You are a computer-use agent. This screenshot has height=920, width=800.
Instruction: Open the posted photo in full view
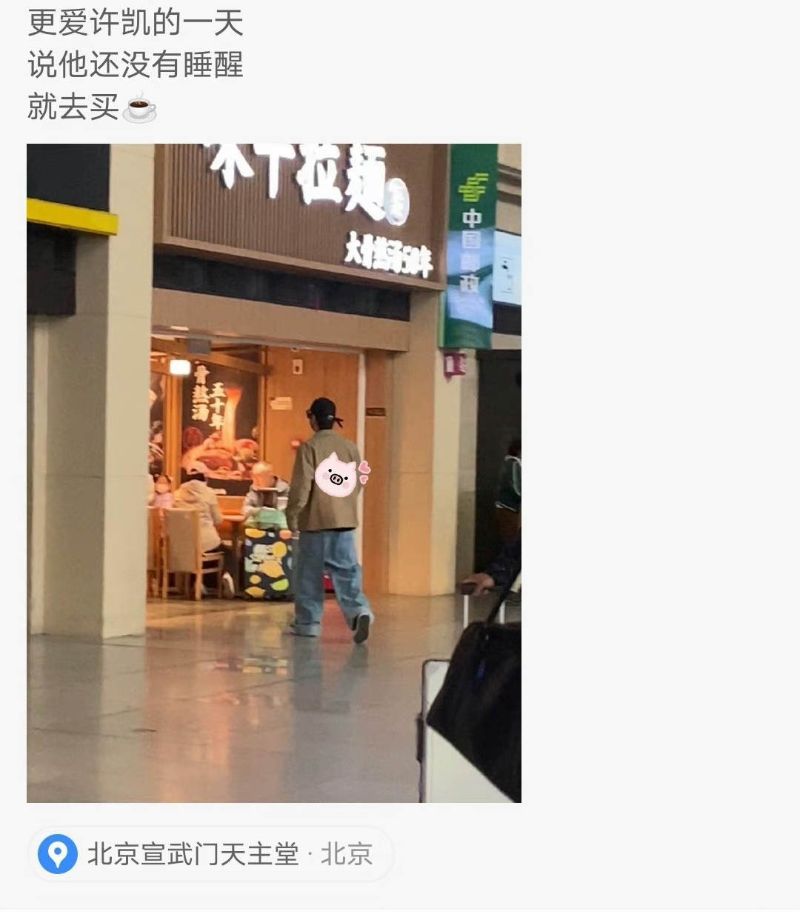[x=274, y=473]
